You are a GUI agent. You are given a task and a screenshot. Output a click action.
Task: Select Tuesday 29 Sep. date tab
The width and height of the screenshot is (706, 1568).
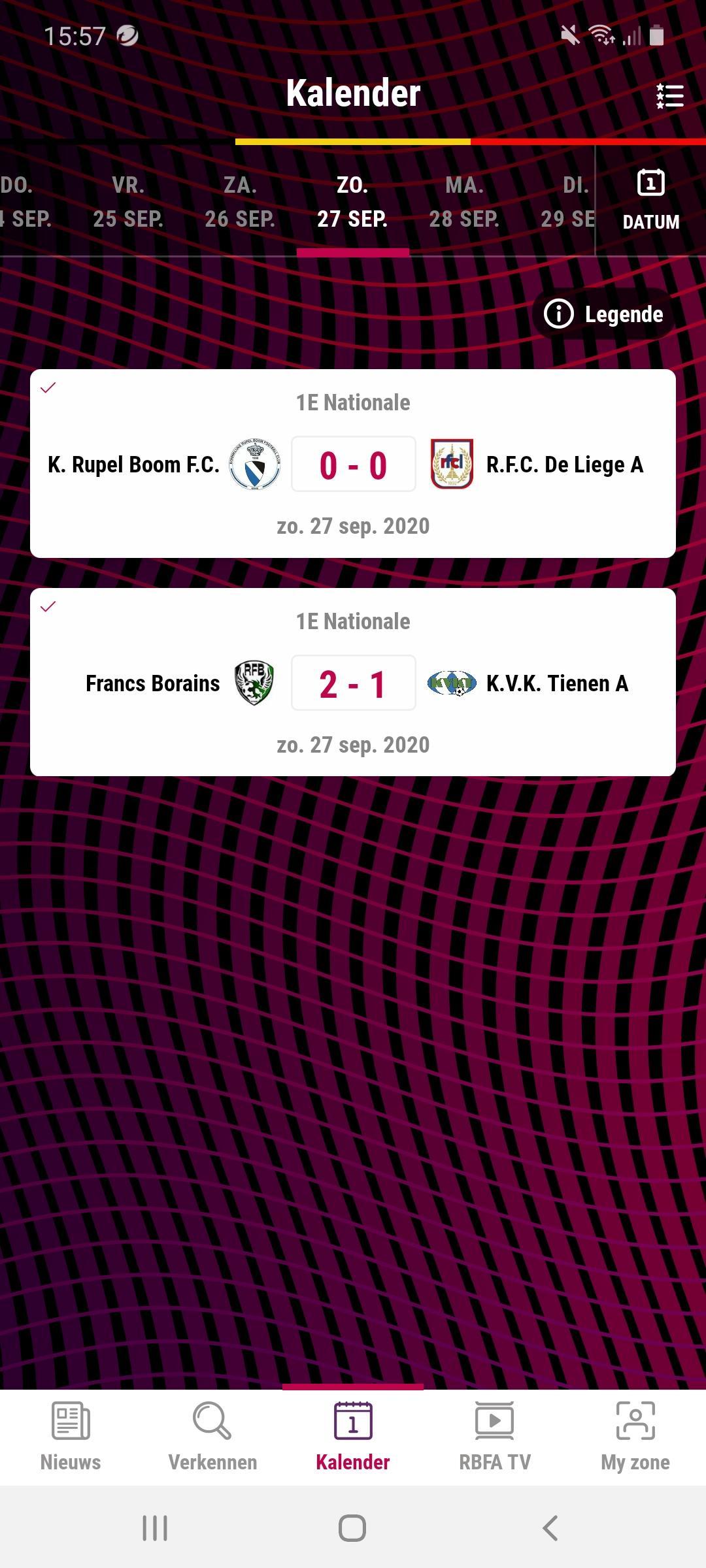point(567,202)
